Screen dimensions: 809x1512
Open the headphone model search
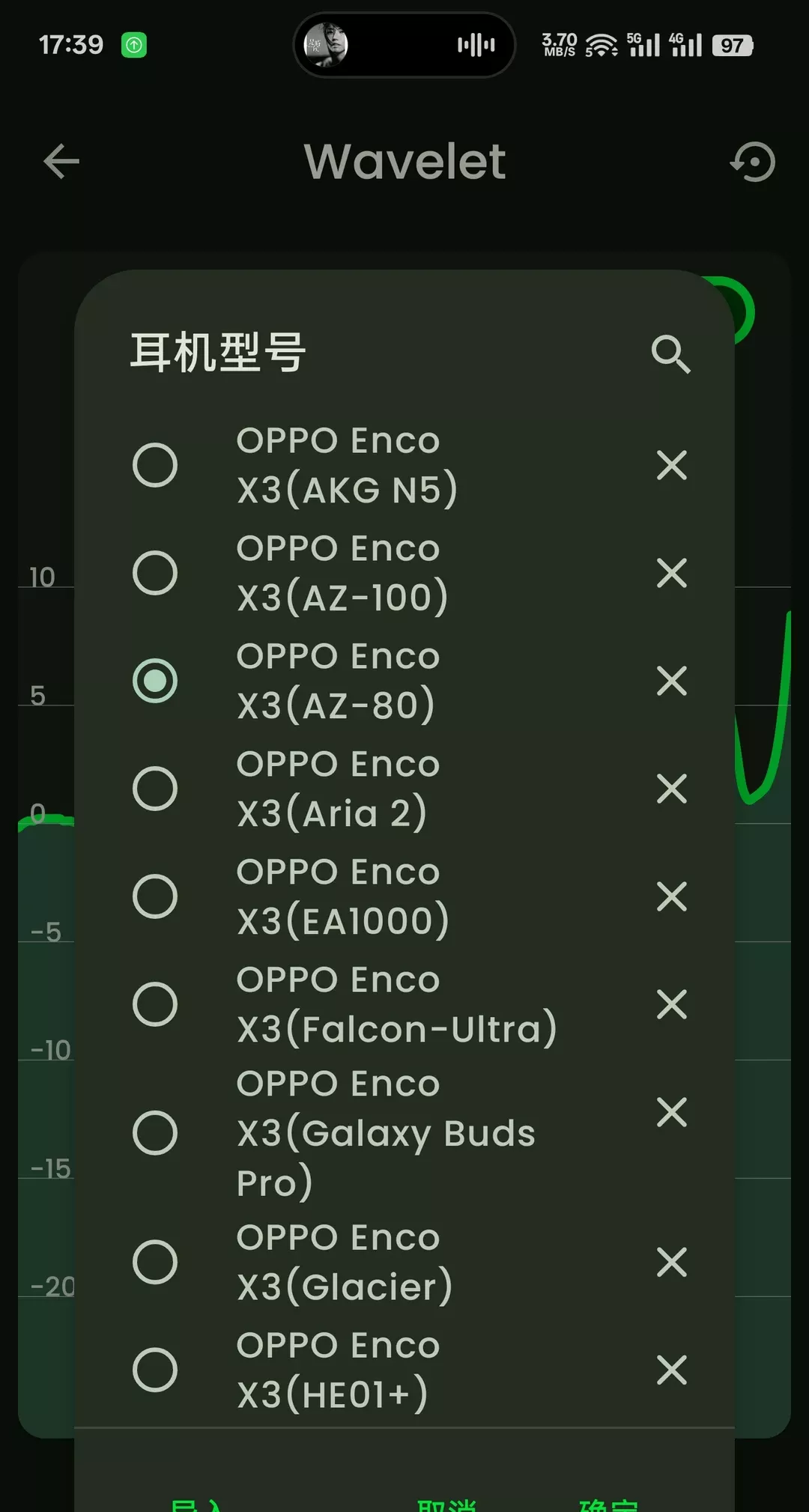(x=672, y=355)
